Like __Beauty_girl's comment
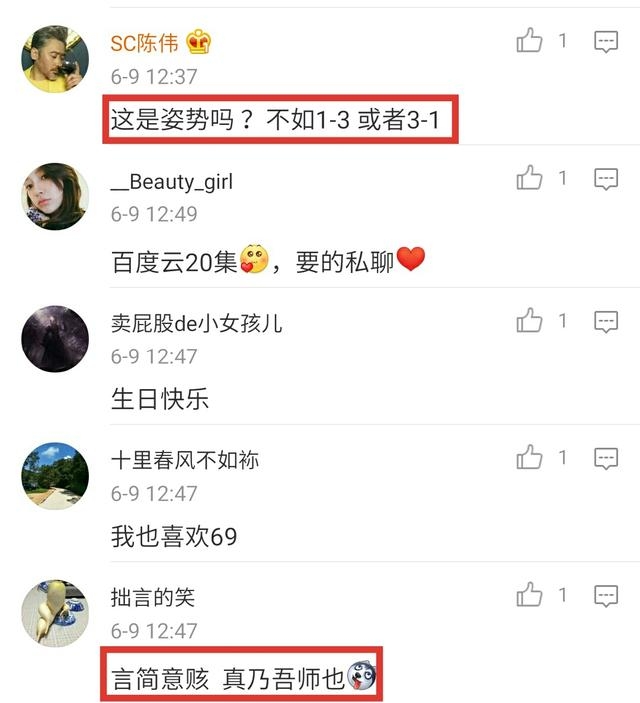The width and height of the screenshot is (640, 703). 529,179
